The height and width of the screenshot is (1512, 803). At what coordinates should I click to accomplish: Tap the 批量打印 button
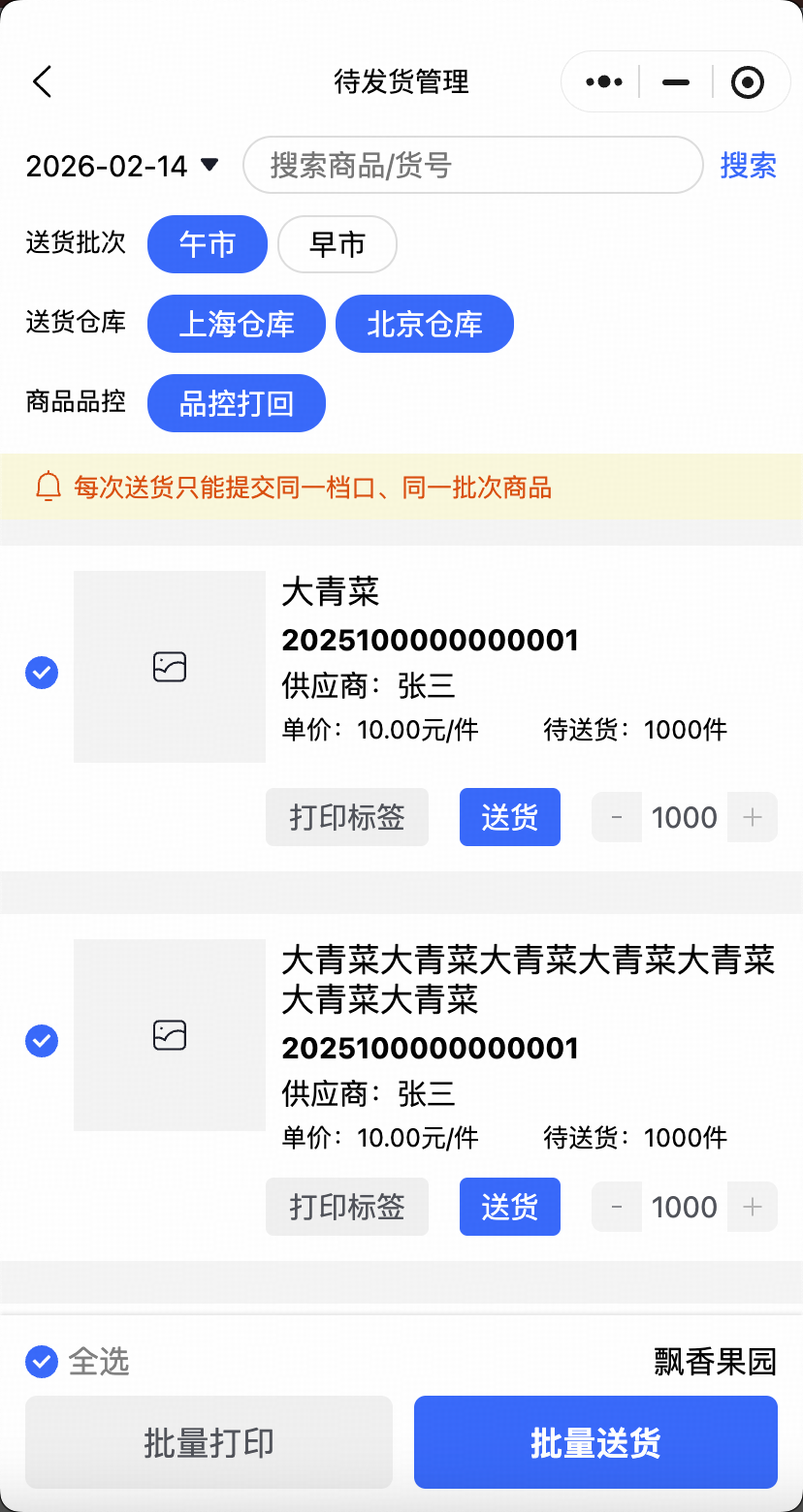(x=209, y=1443)
